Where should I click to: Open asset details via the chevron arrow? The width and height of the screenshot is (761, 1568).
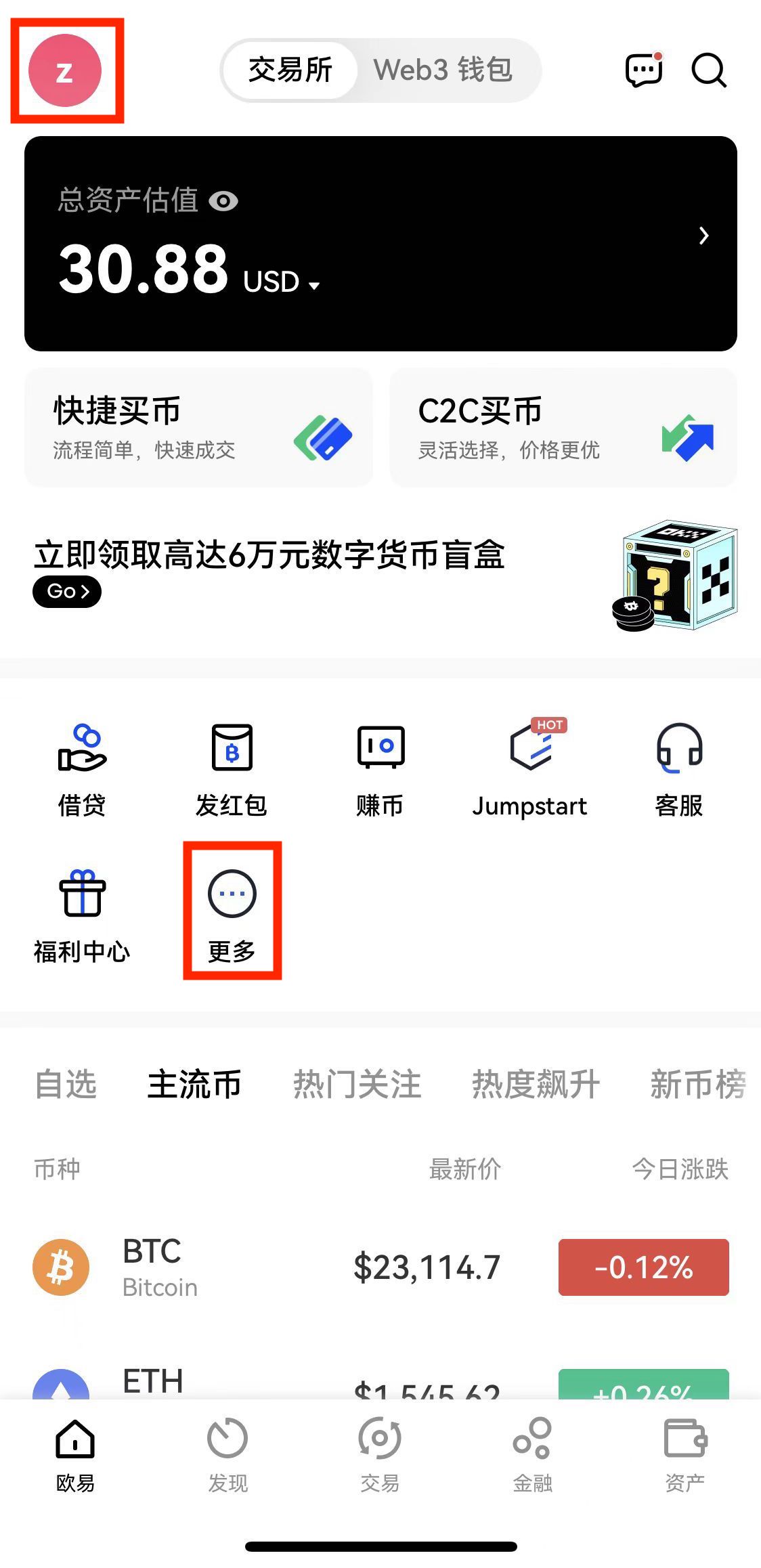(703, 236)
